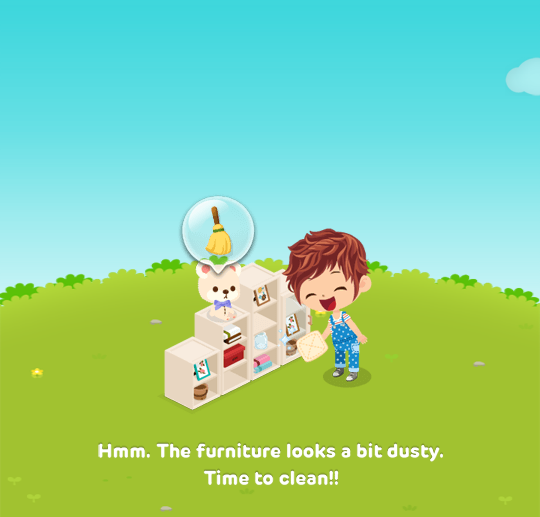
Task: Tap the broom bubble to clean furniture
Action: 218,233
